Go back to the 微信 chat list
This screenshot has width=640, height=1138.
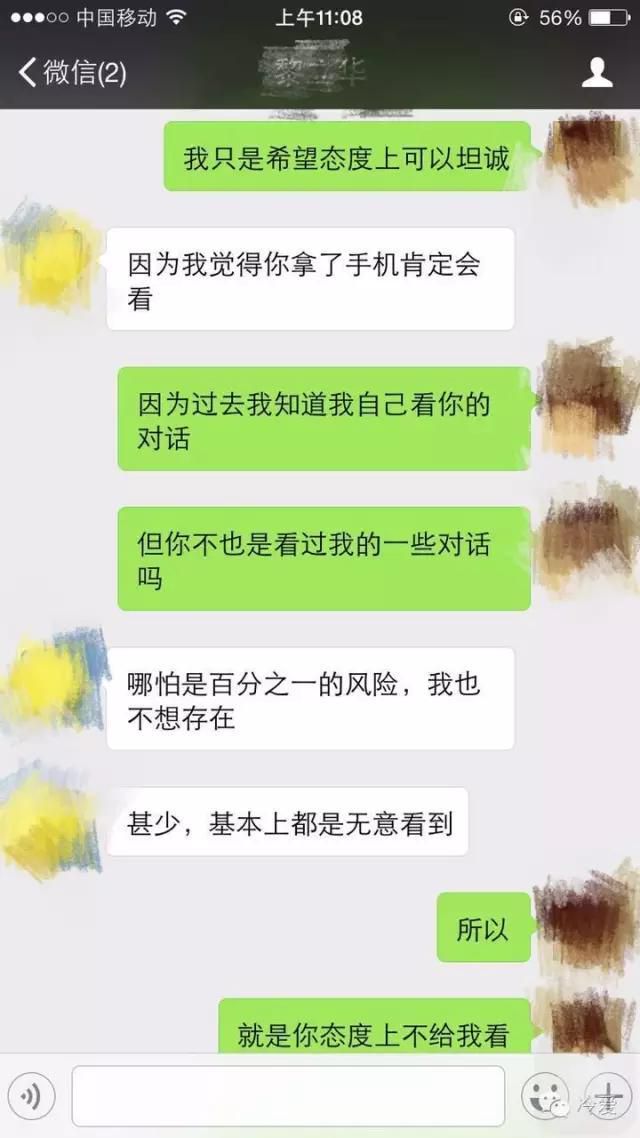click(x=70, y=72)
